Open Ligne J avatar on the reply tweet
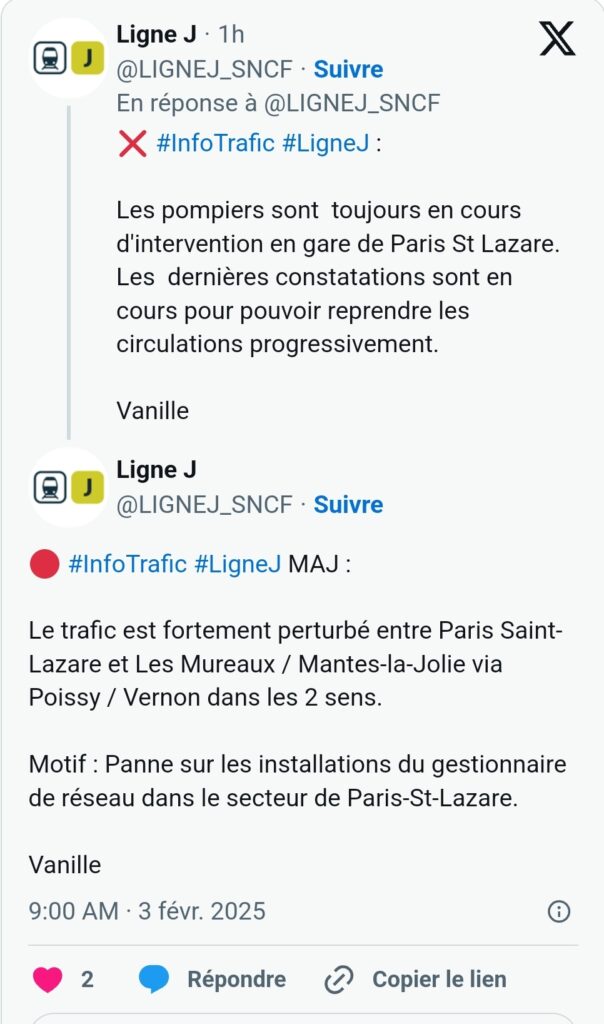Viewport: 604px width, 1024px height. [x=69, y=58]
